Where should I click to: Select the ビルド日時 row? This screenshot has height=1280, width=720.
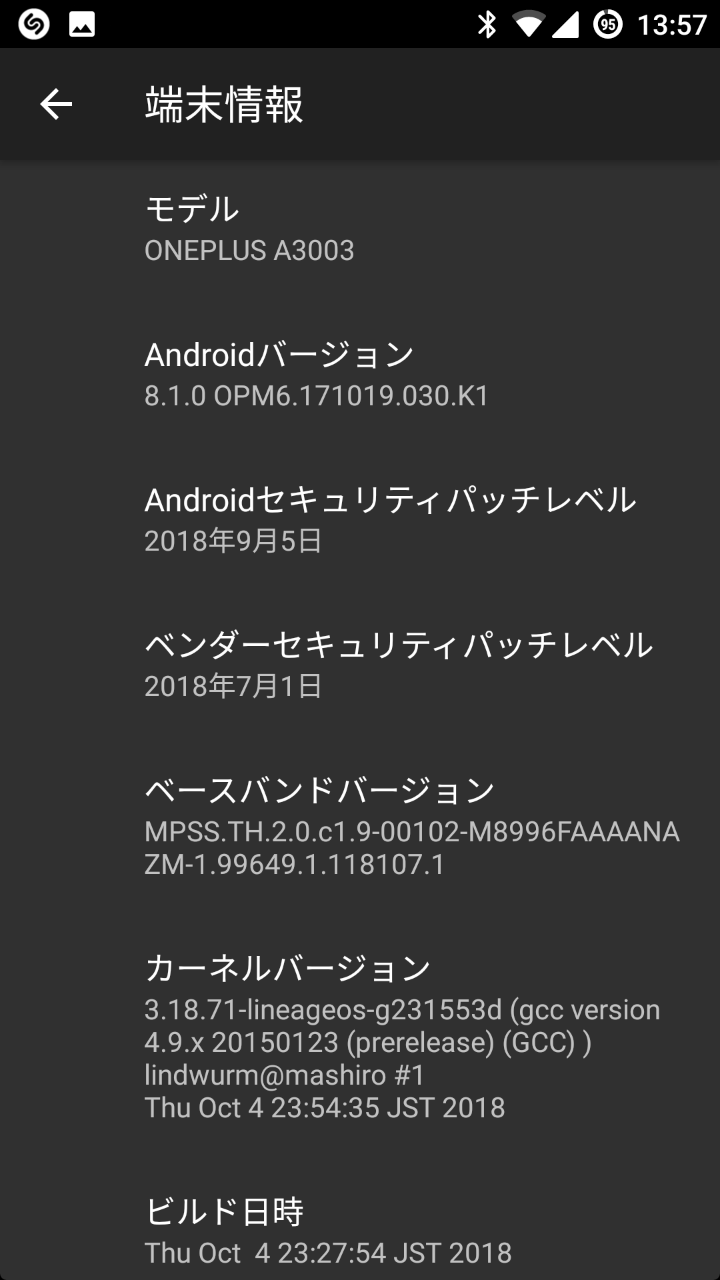coord(360,1230)
